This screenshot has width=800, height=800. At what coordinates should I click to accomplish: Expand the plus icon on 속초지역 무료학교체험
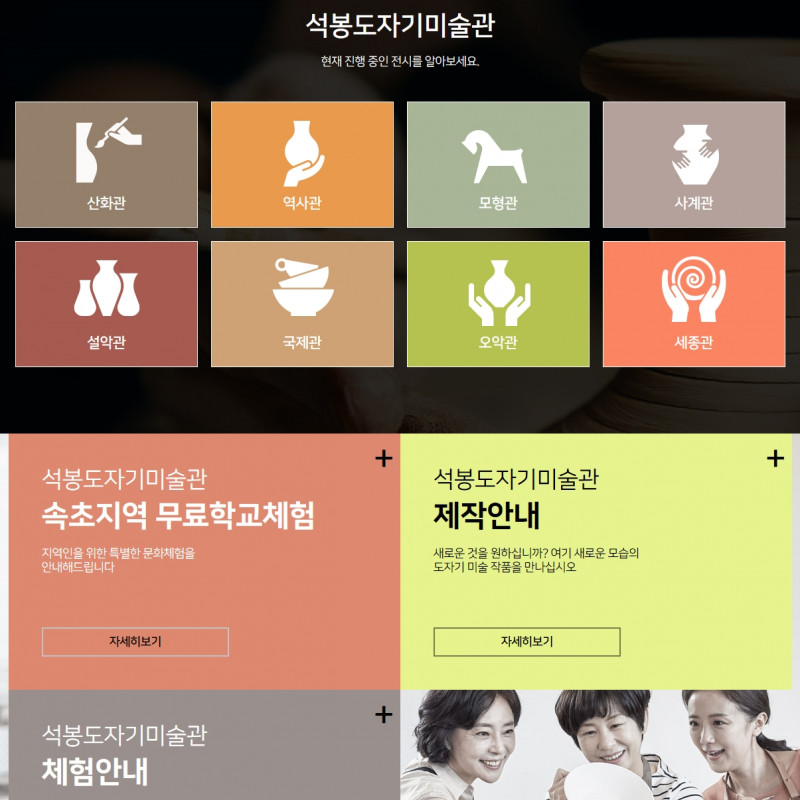point(383,459)
